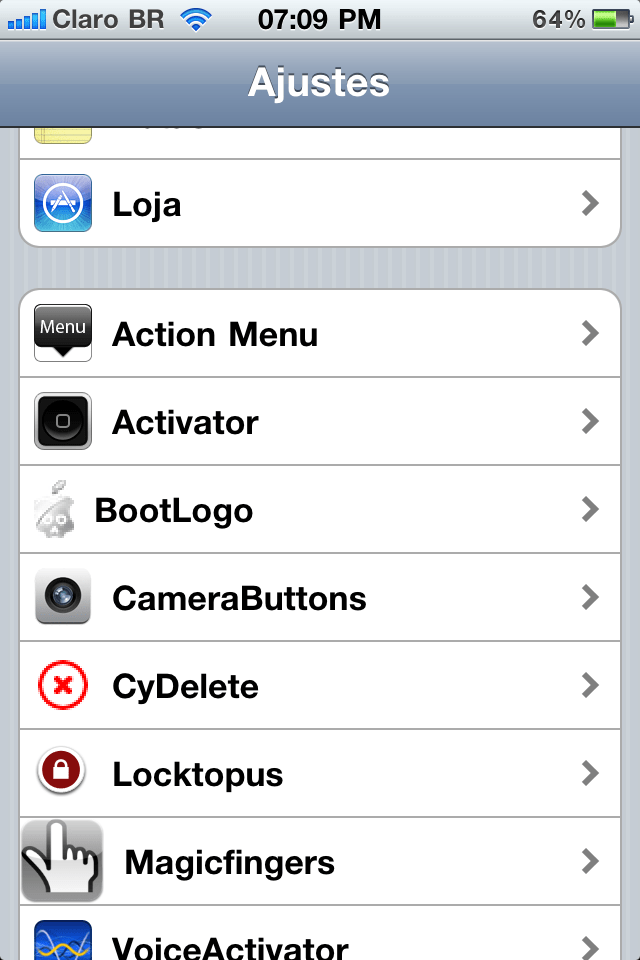640x960 pixels.
Task: Open VoiceActivator settings
Action: [320, 940]
